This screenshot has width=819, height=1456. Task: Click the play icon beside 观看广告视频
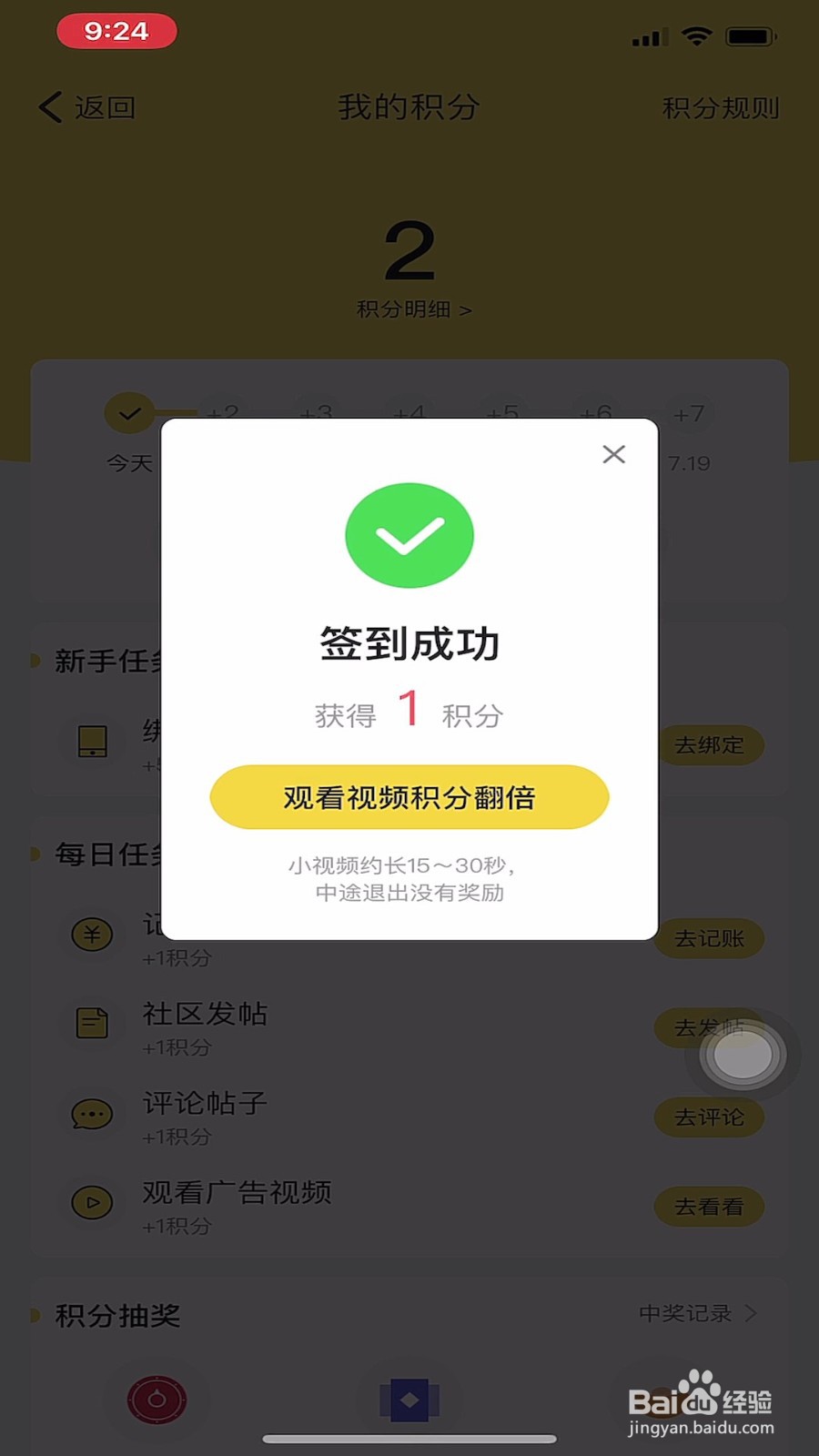tap(91, 1203)
